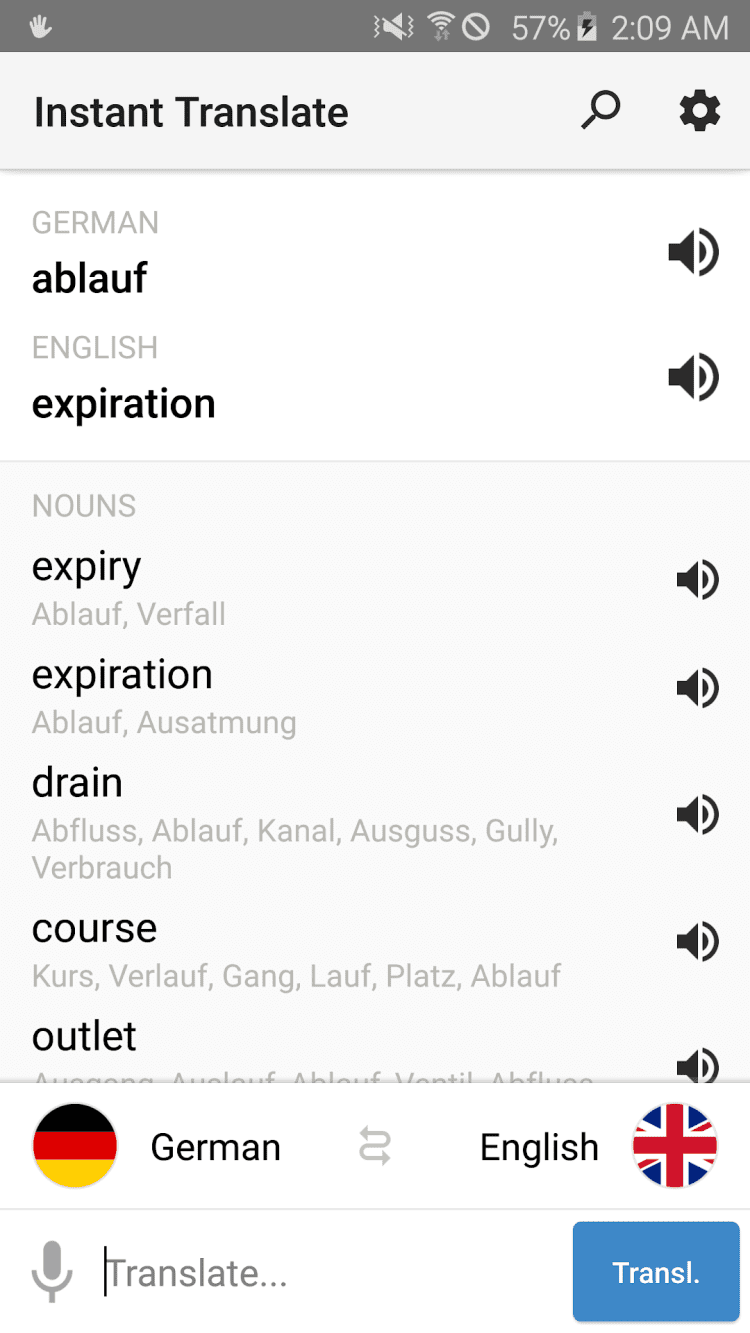Listen to pronunciation of expiry
The image size is (750, 1333).
pos(697,580)
